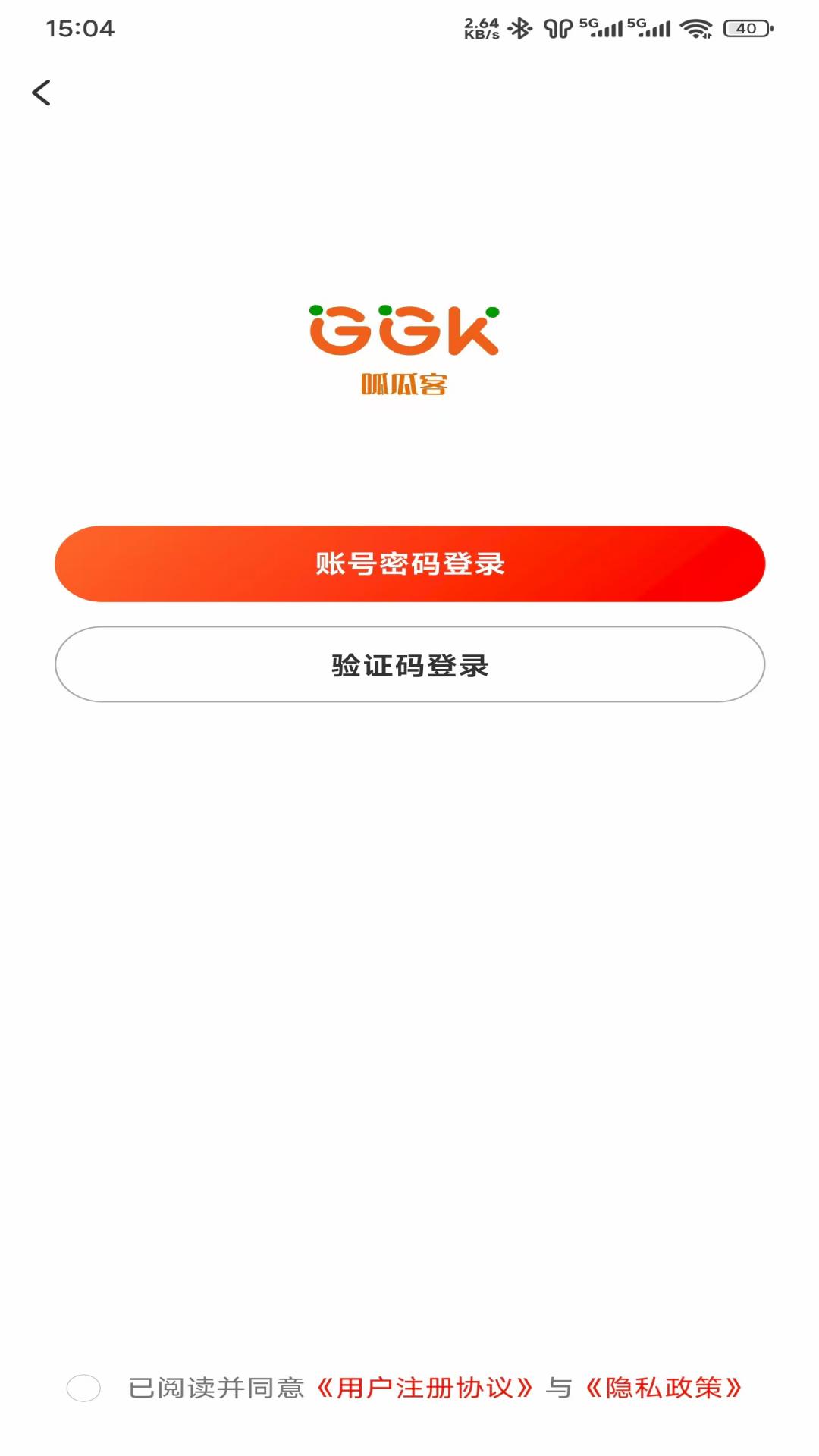
Task: View the 《隐私政策》 link
Action: coord(664,1388)
